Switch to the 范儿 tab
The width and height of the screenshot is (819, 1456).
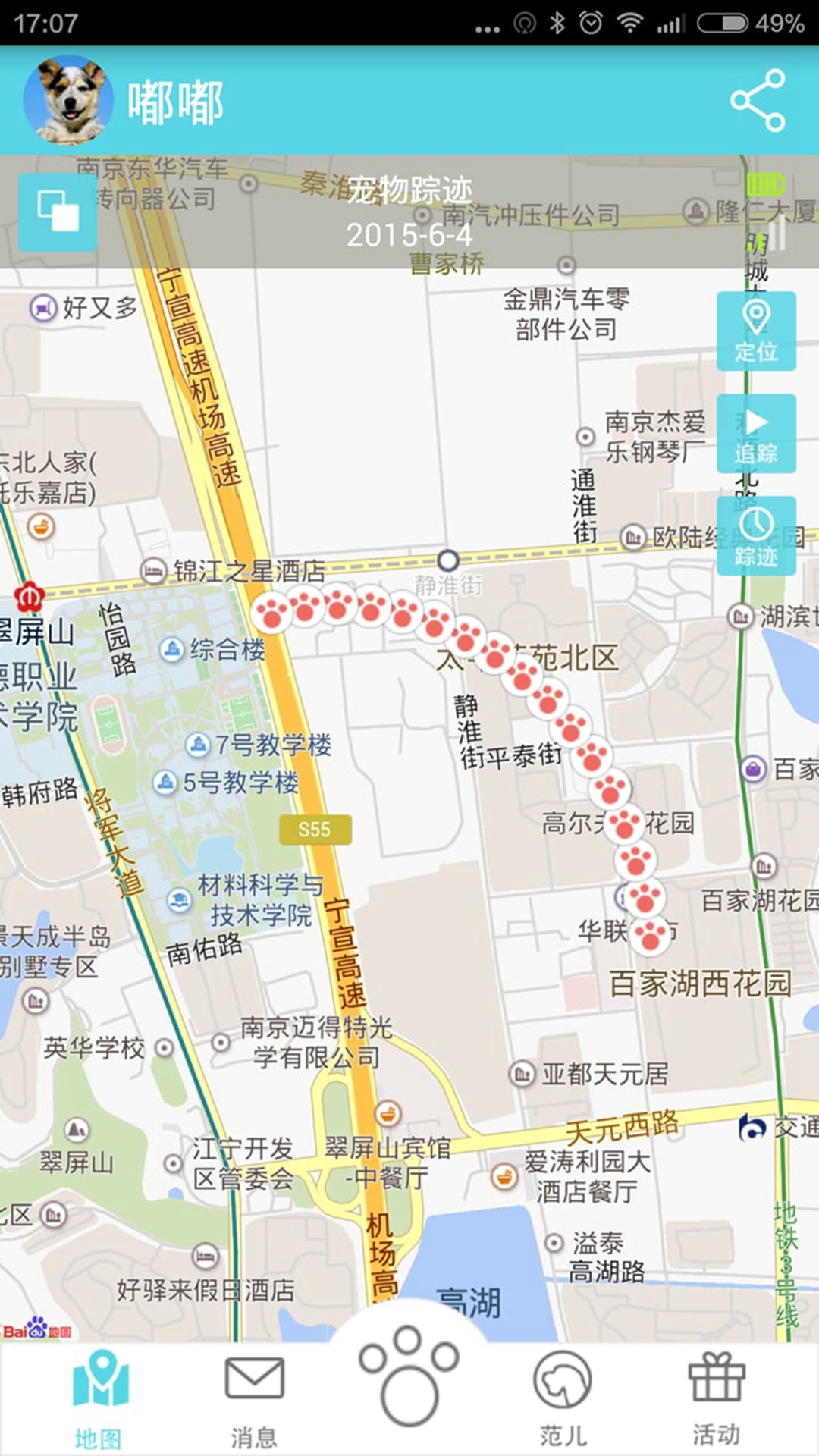coord(563,1399)
